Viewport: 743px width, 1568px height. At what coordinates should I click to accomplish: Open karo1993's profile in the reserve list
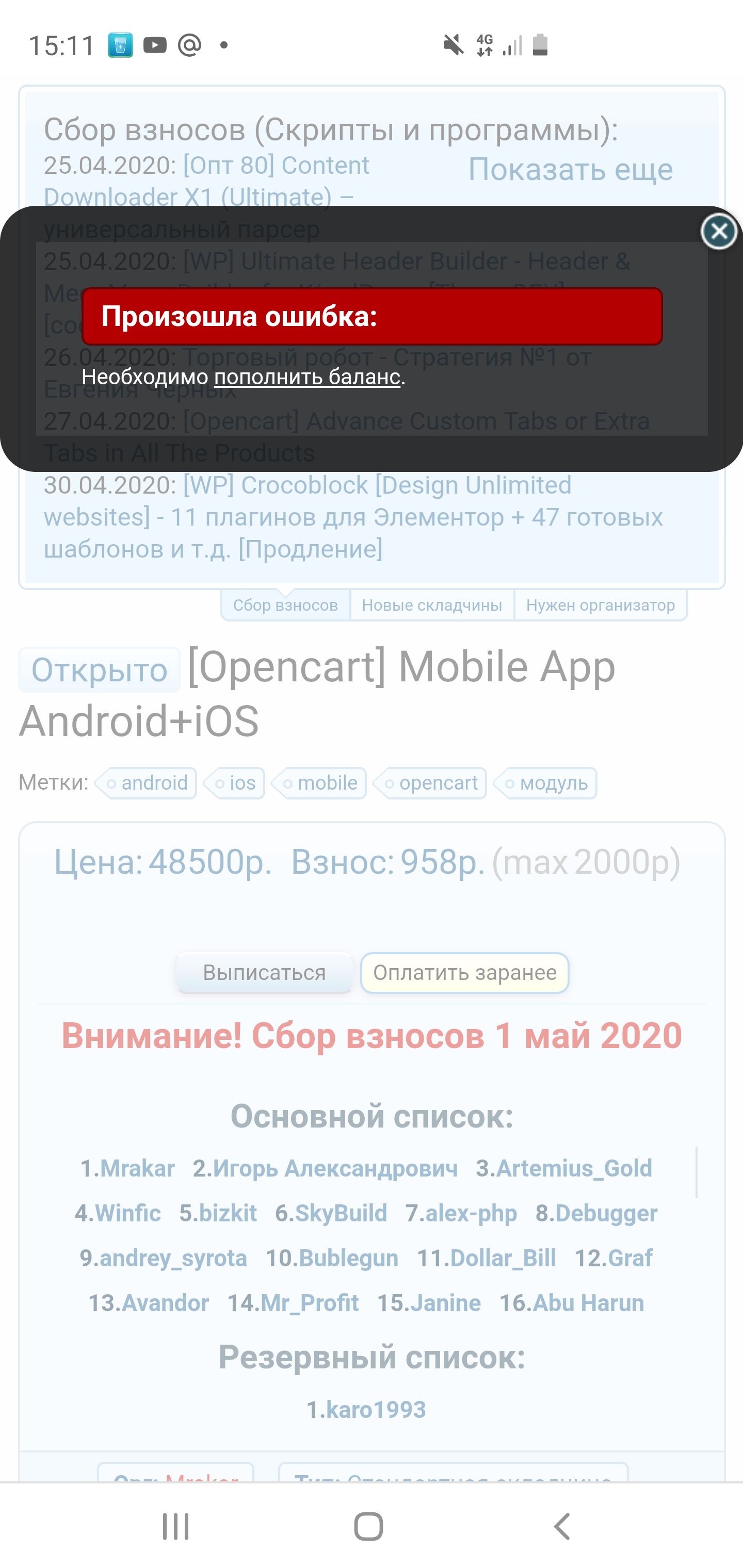[375, 1410]
